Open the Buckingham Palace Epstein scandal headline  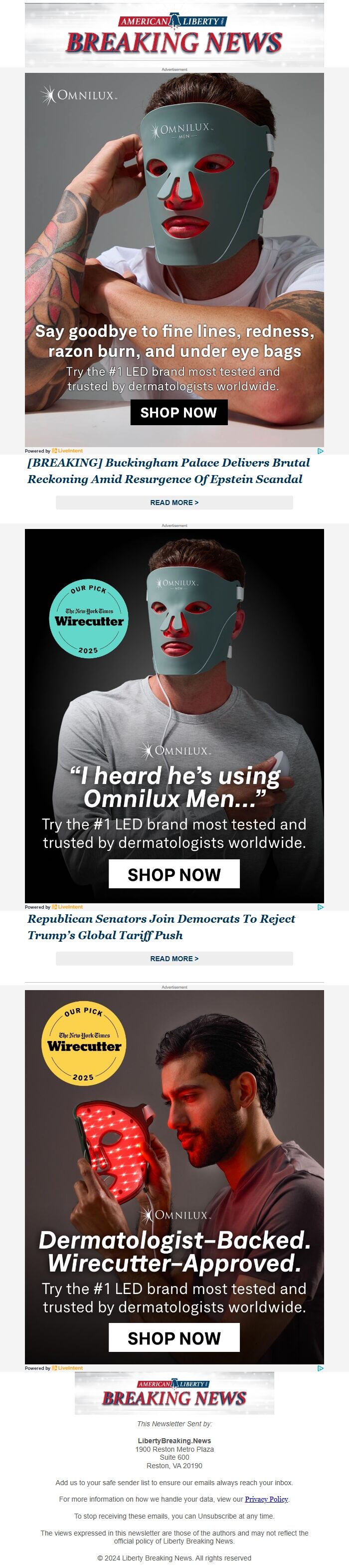tap(168, 471)
